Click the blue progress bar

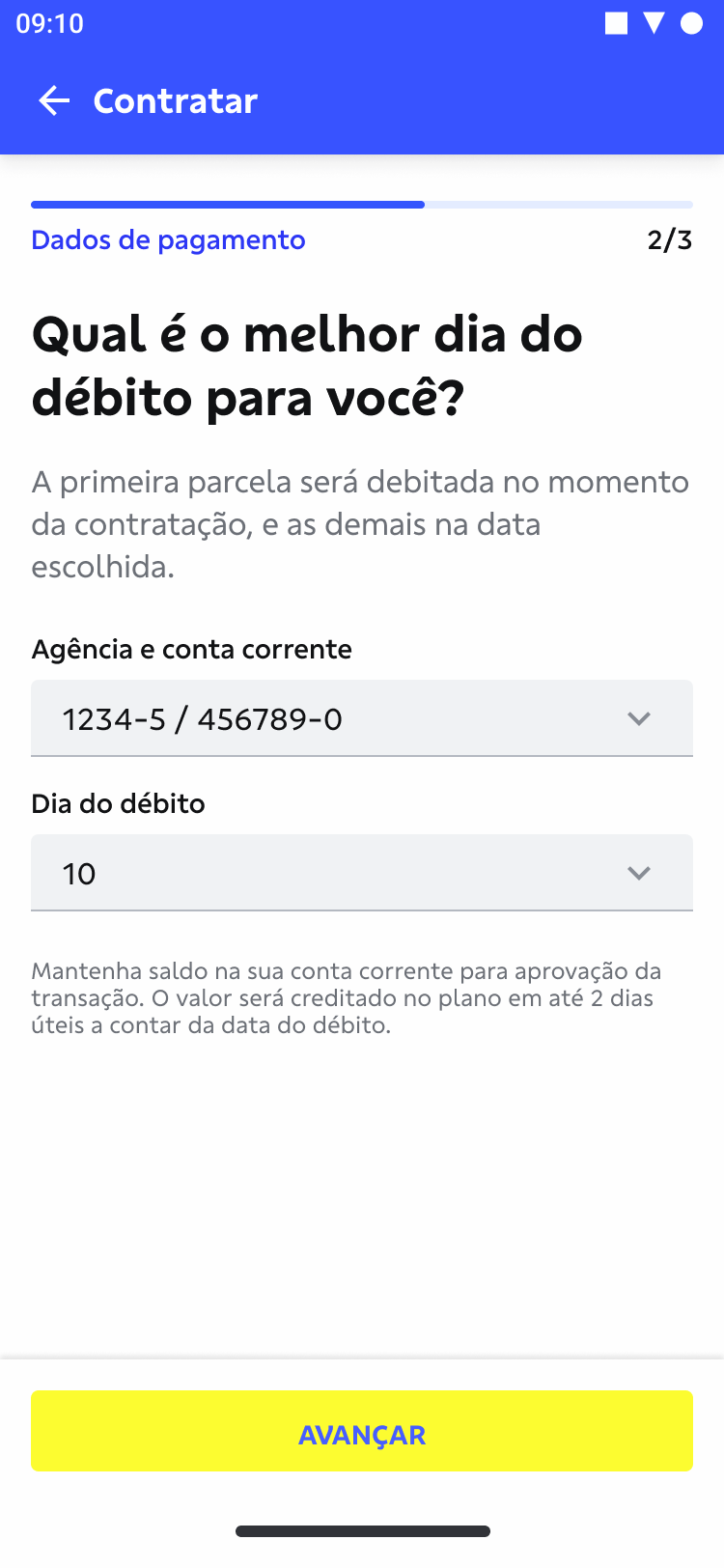click(227, 204)
